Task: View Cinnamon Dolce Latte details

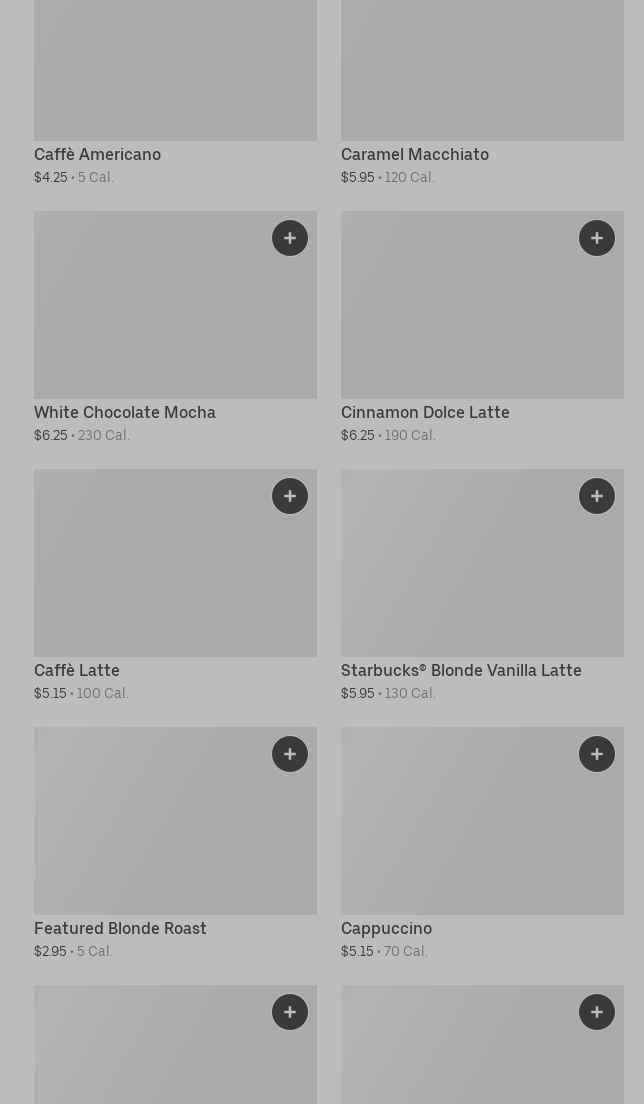Action: (x=482, y=328)
